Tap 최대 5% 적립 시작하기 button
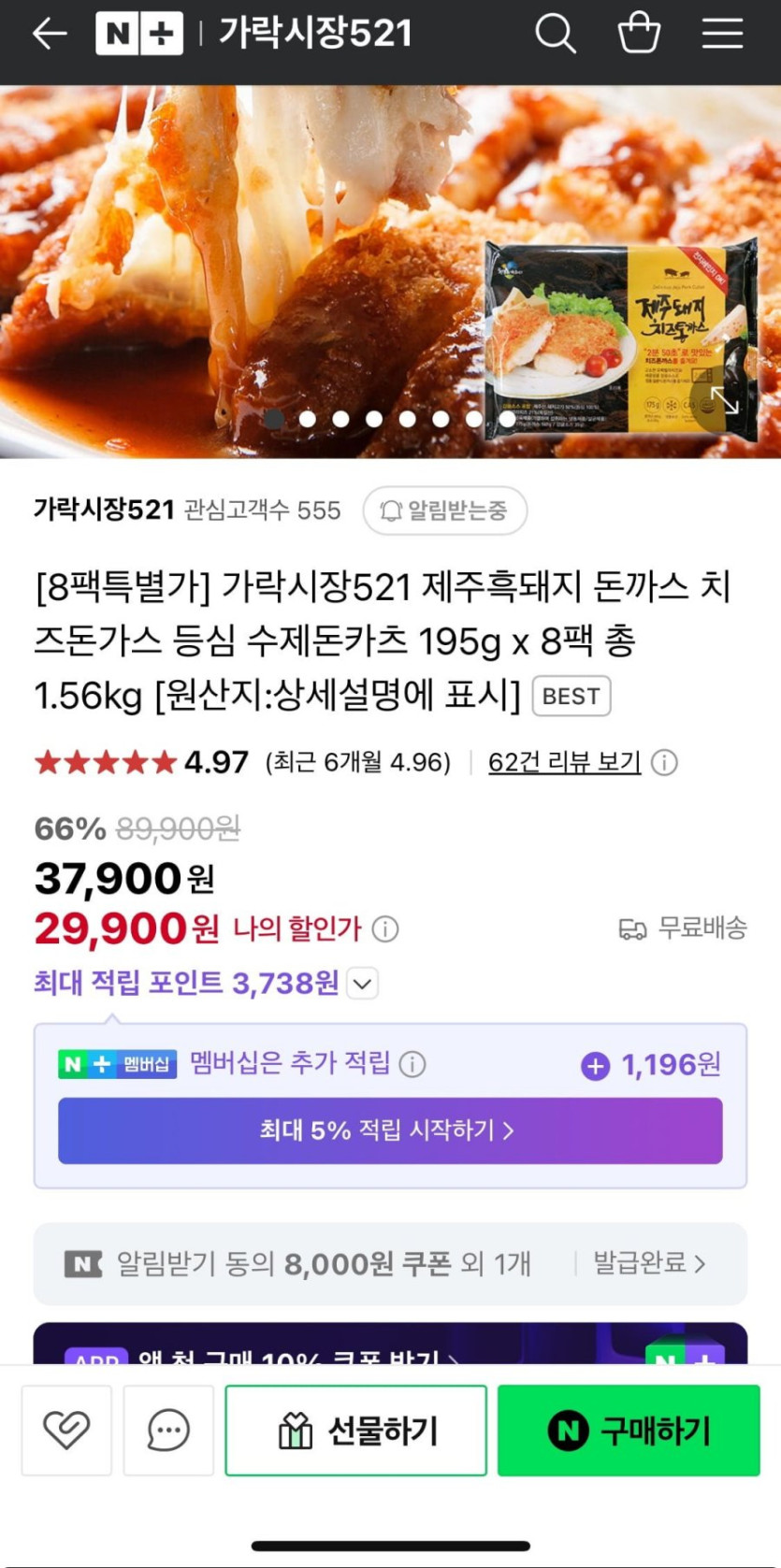The image size is (781, 1568). click(x=390, y=1130)
